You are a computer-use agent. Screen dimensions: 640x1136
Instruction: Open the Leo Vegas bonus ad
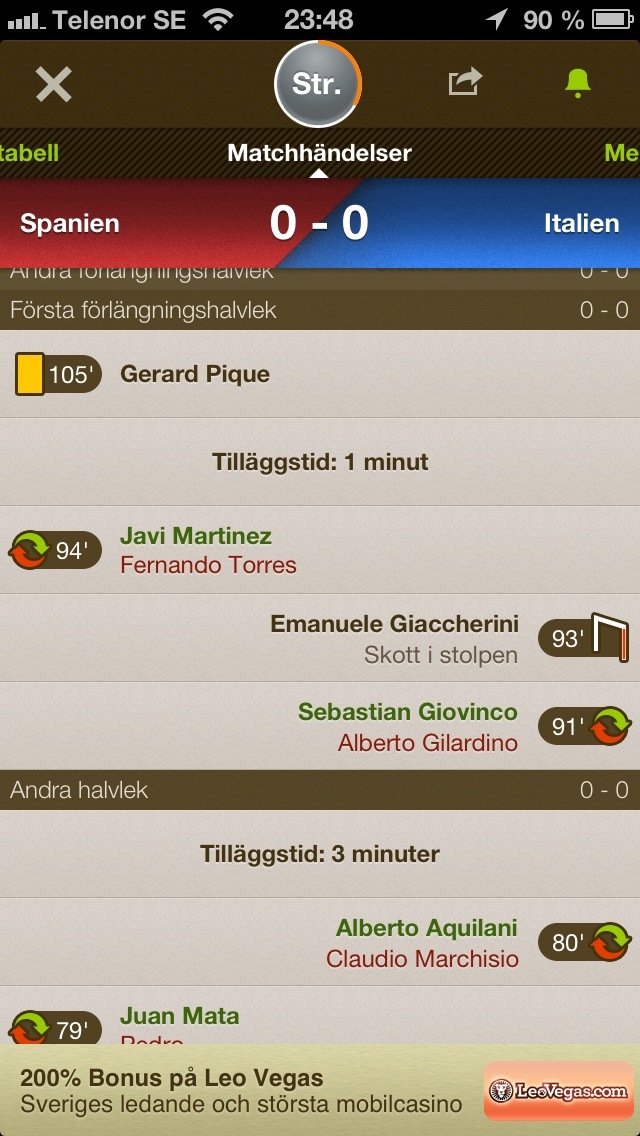(x=320, y=1090)
